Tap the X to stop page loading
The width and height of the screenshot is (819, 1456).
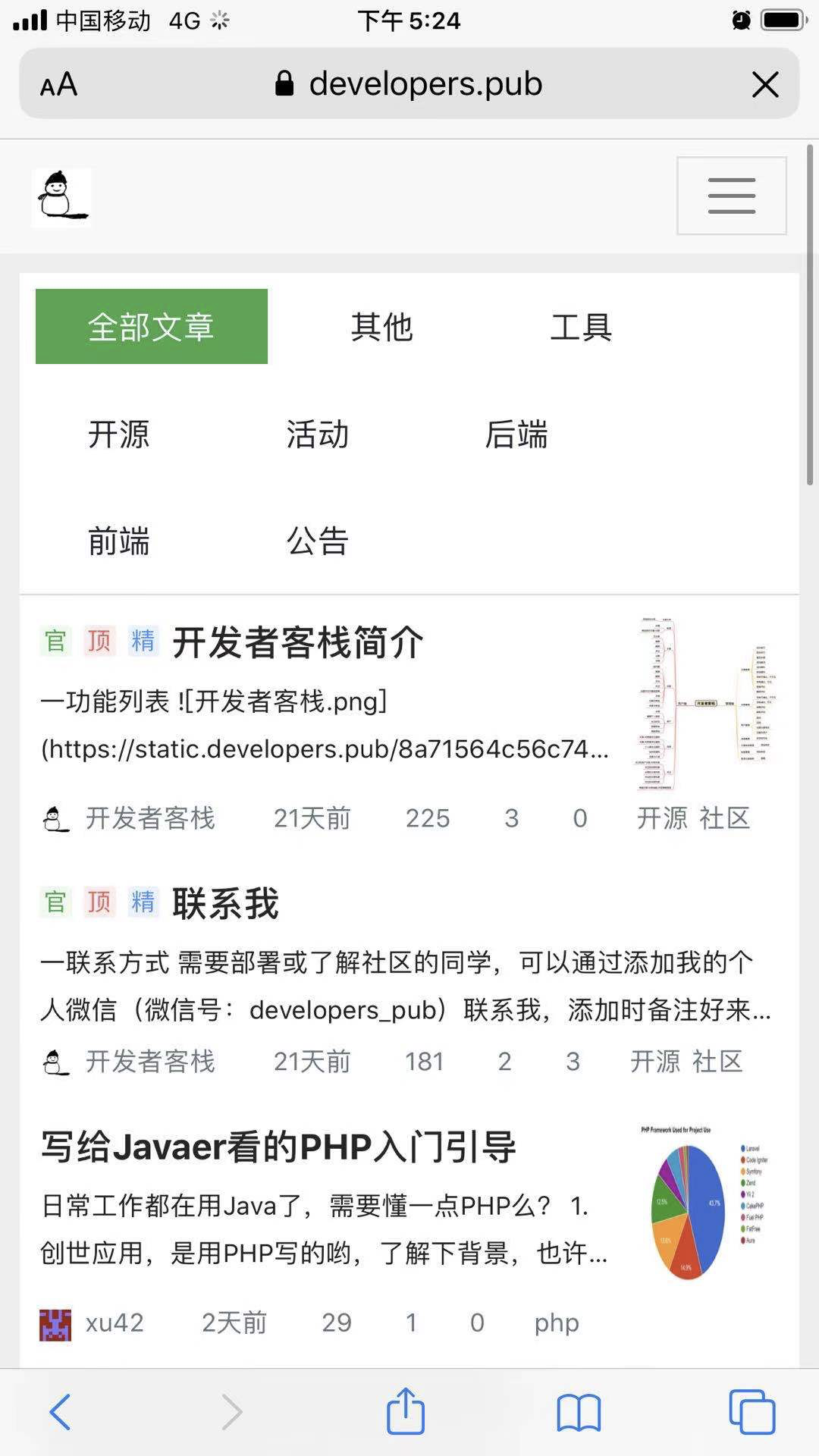[x=766, y=84]
